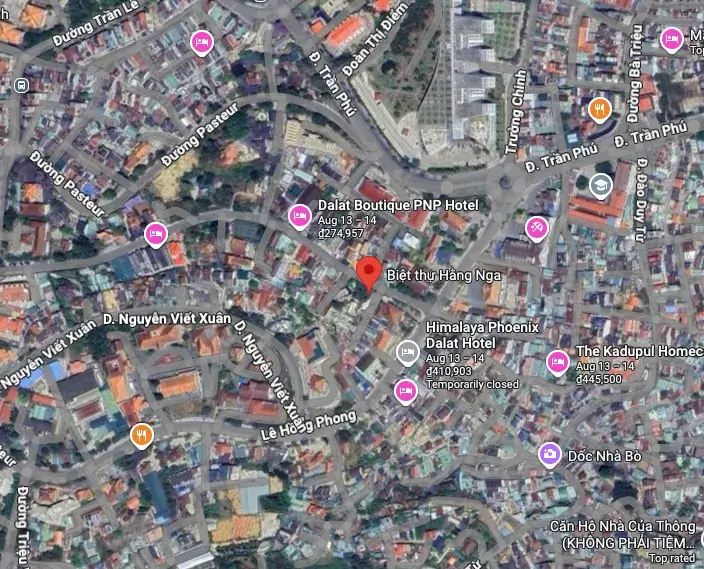Open the Dốc Nhà Bò camera marker

pyautogui.click(x=549, y=454)
